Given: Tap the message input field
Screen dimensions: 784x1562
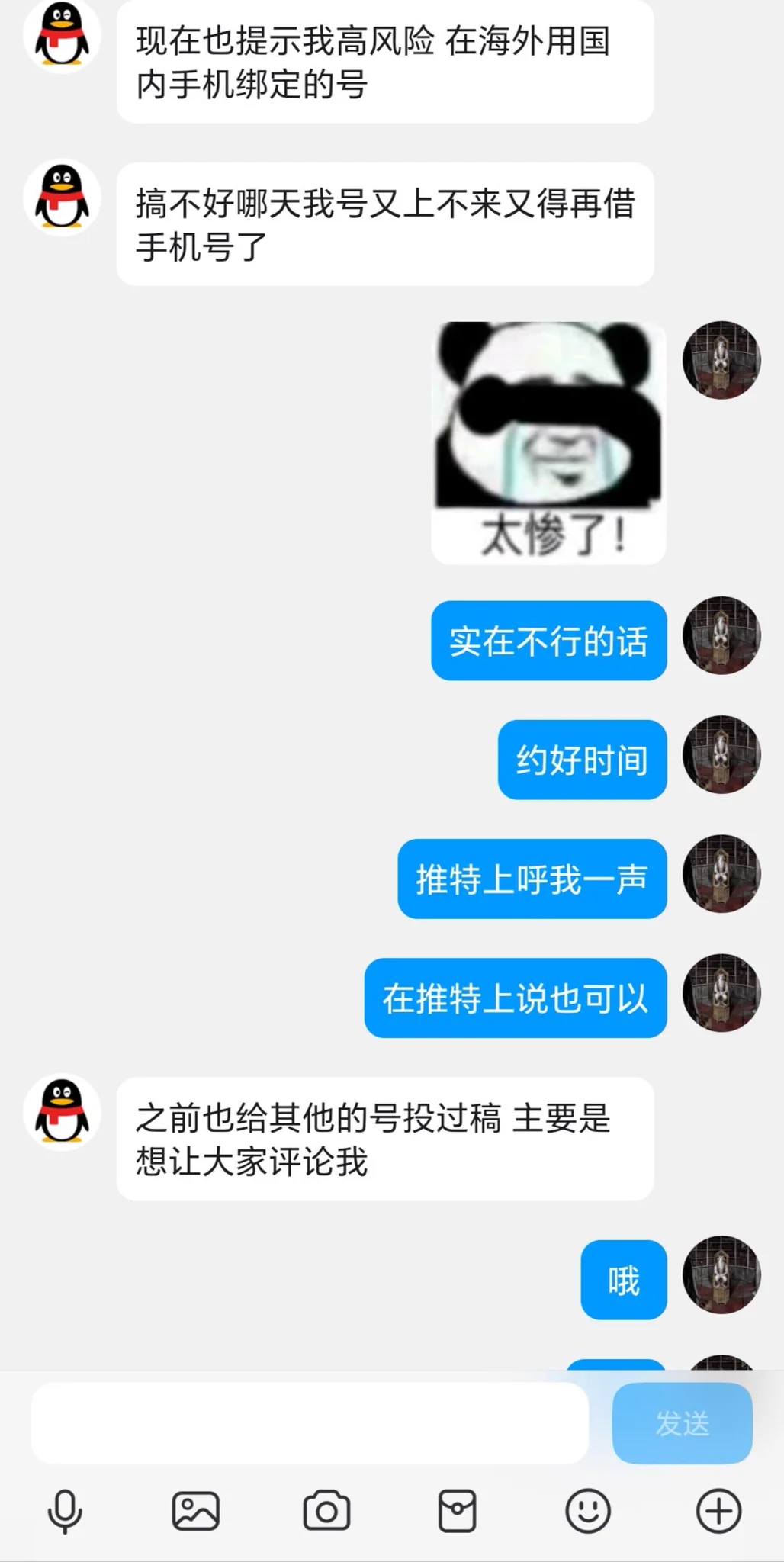Looking at the screenshot, I should tap(309, 1423).
